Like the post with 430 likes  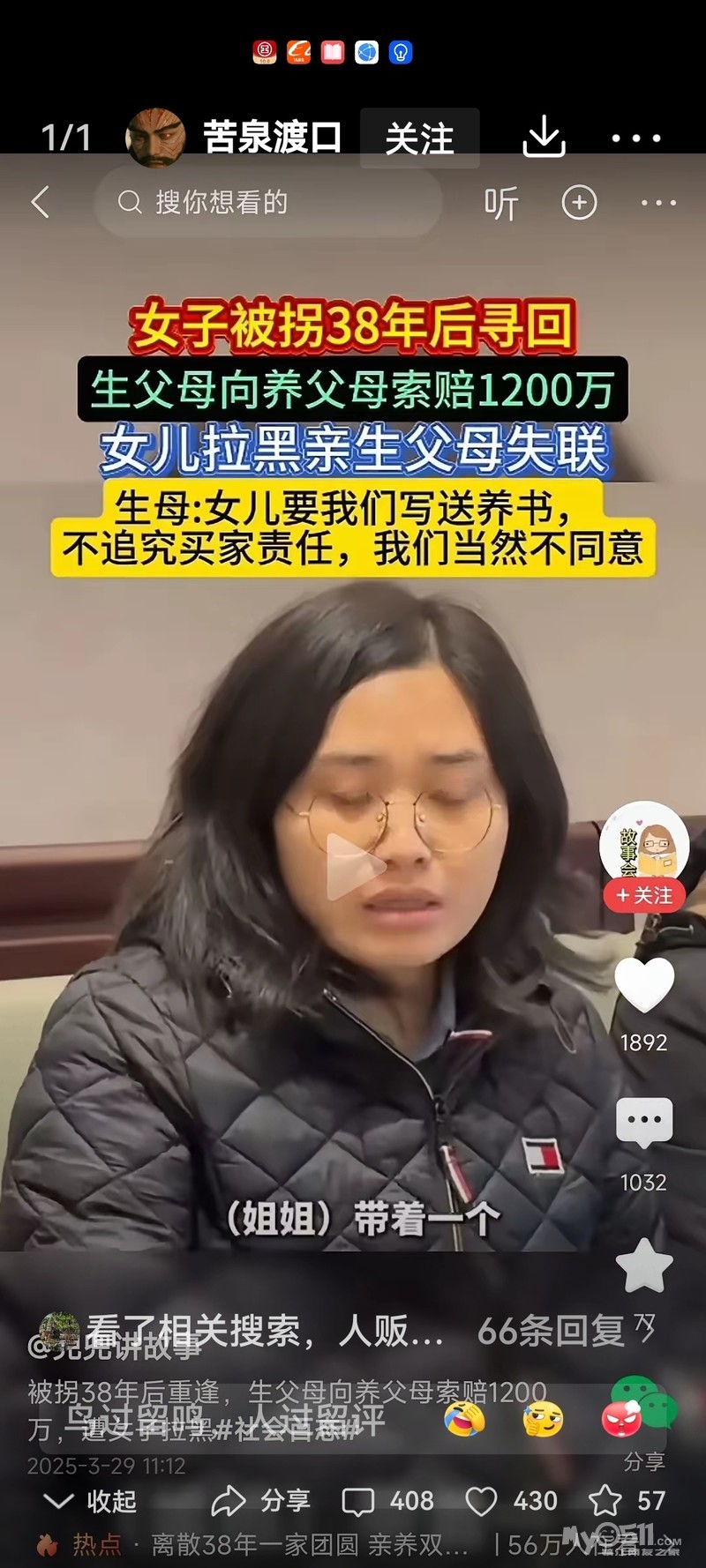pos(512,1501)
